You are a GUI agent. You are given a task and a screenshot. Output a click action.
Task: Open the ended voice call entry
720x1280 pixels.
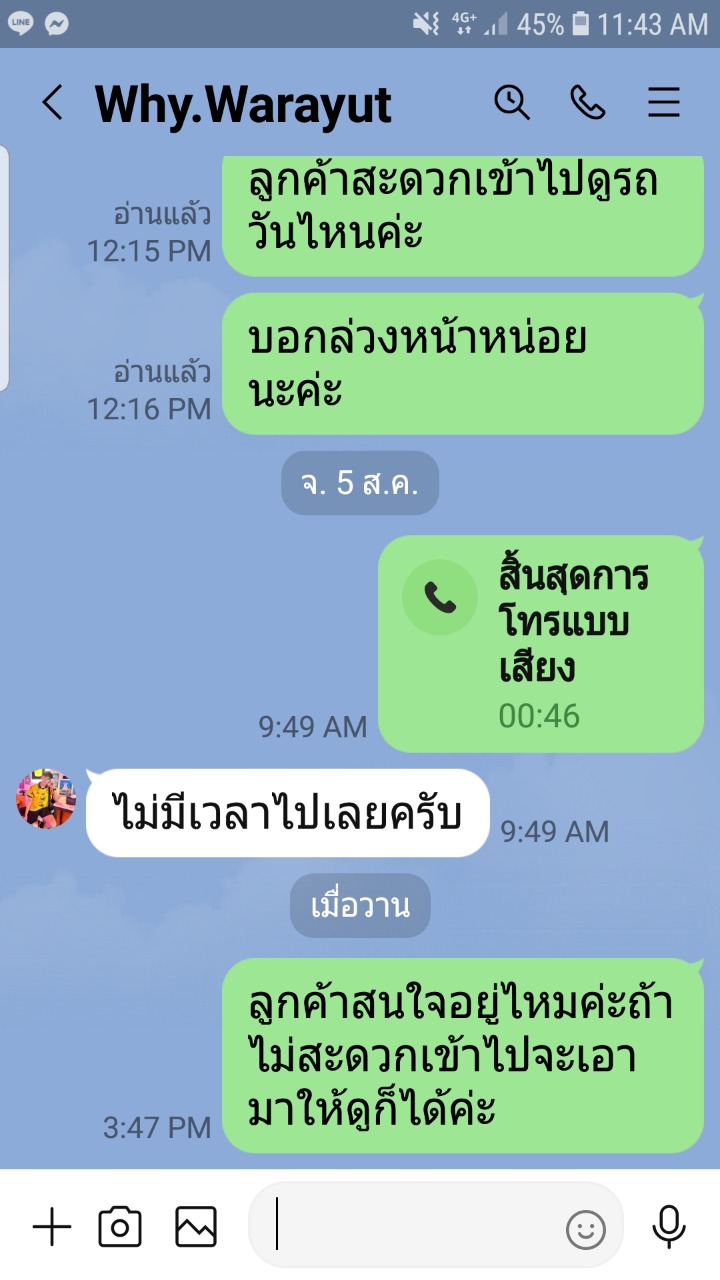coord(541,644)
